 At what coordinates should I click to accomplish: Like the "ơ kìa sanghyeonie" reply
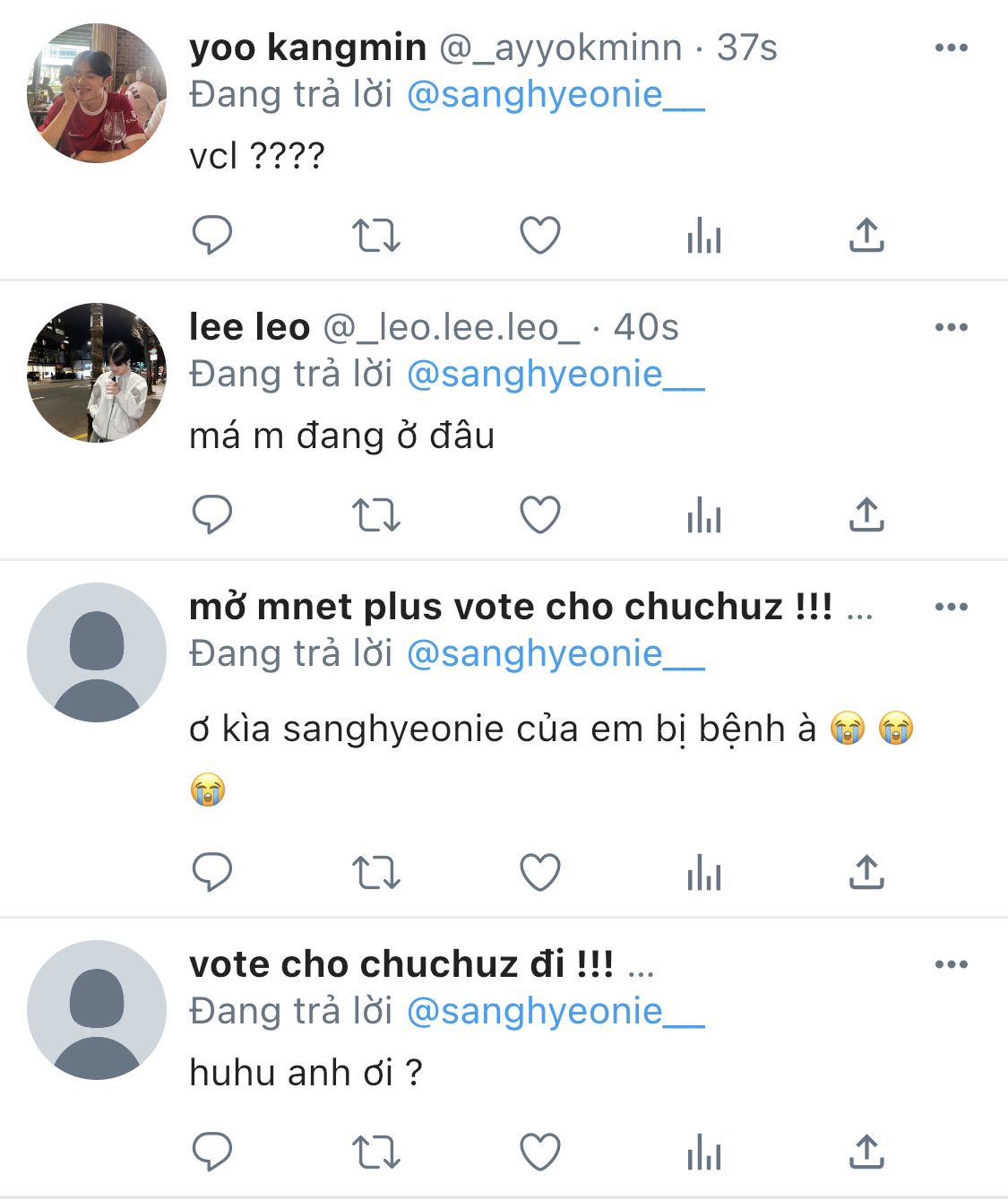[x=540, y=873]
